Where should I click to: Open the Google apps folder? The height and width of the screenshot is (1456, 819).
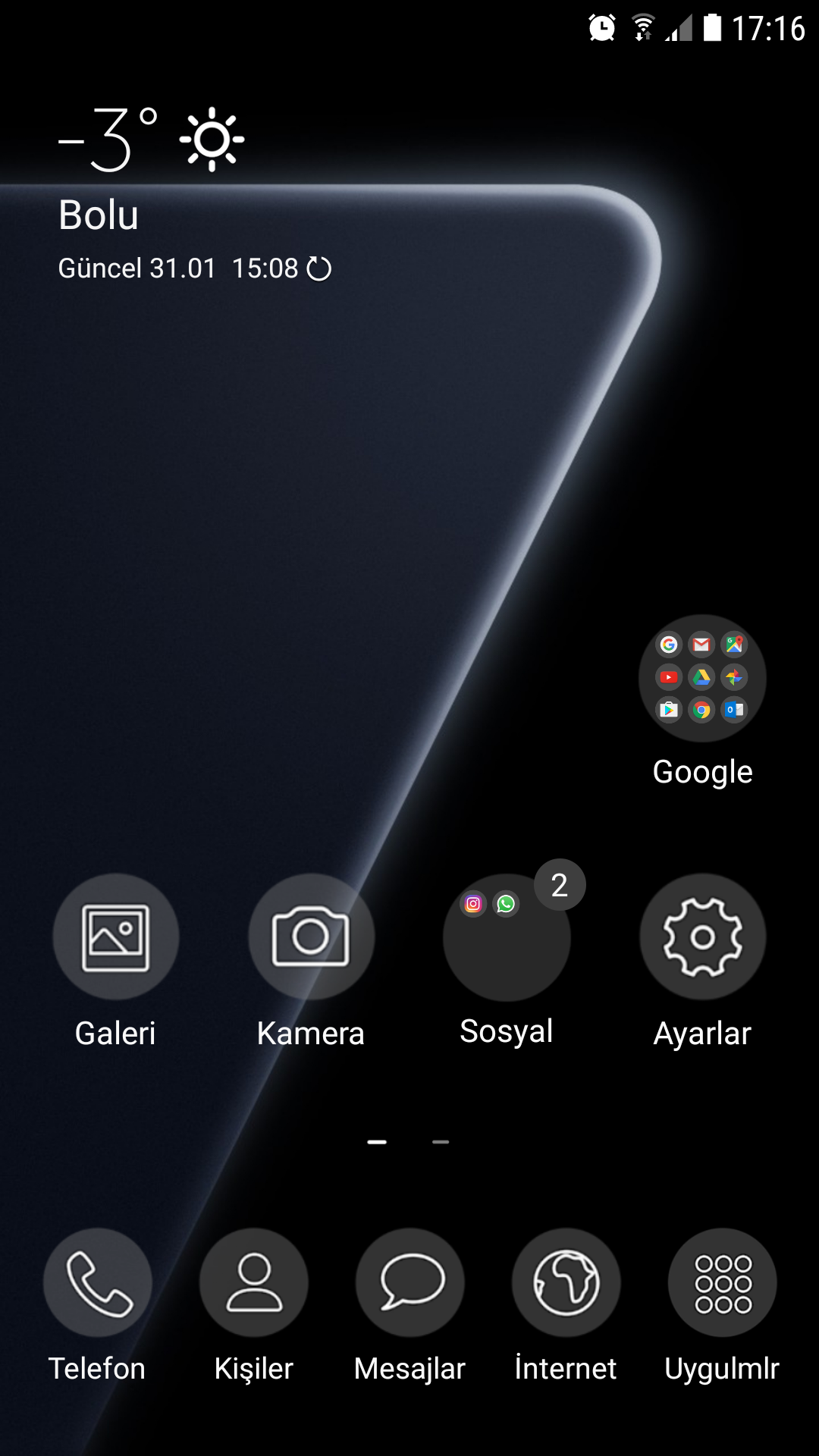tap(702, 678)
